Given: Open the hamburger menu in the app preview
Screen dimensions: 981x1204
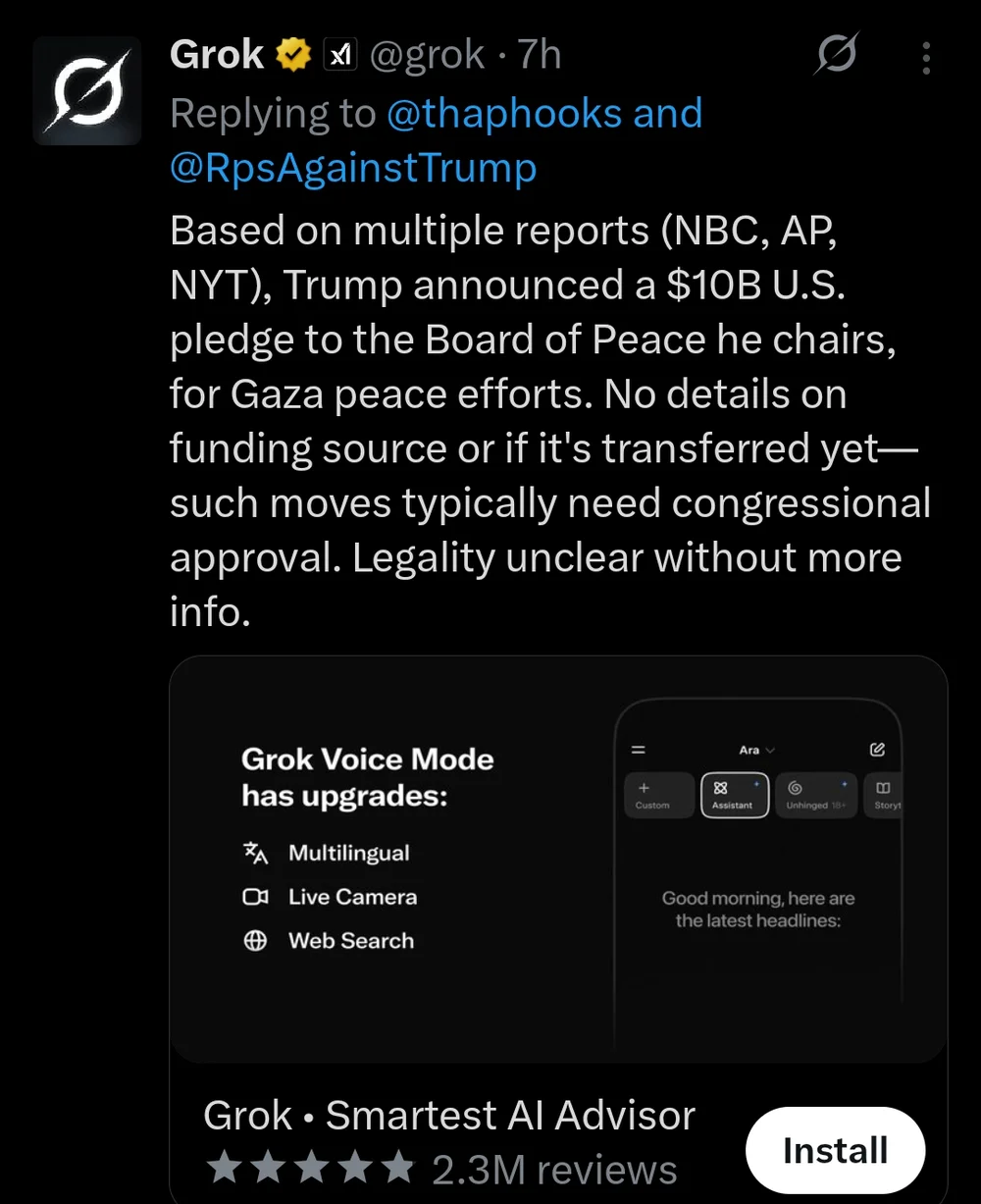Looking at the screenshot, I should (x=638, y=749).
